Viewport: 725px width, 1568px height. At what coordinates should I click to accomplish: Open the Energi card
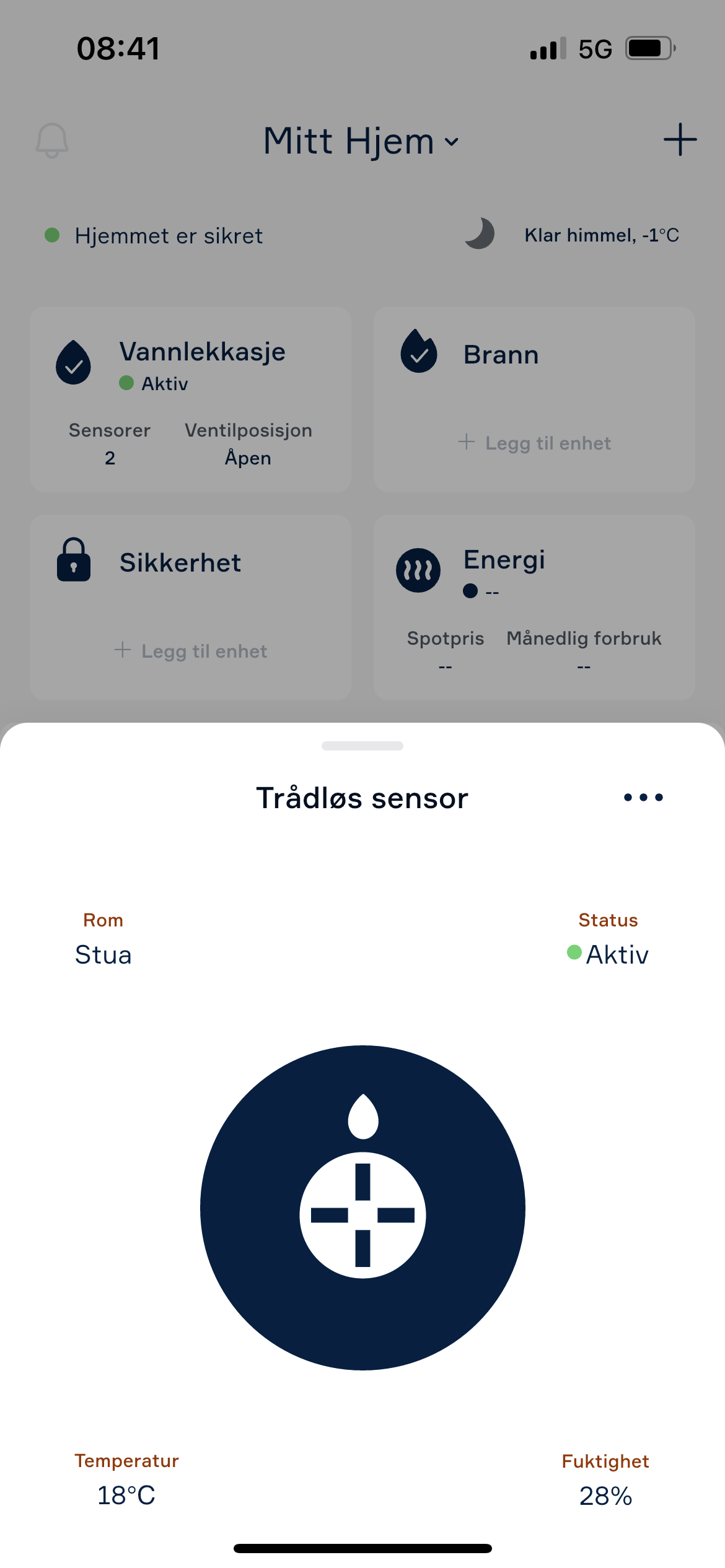click(534, 607)
